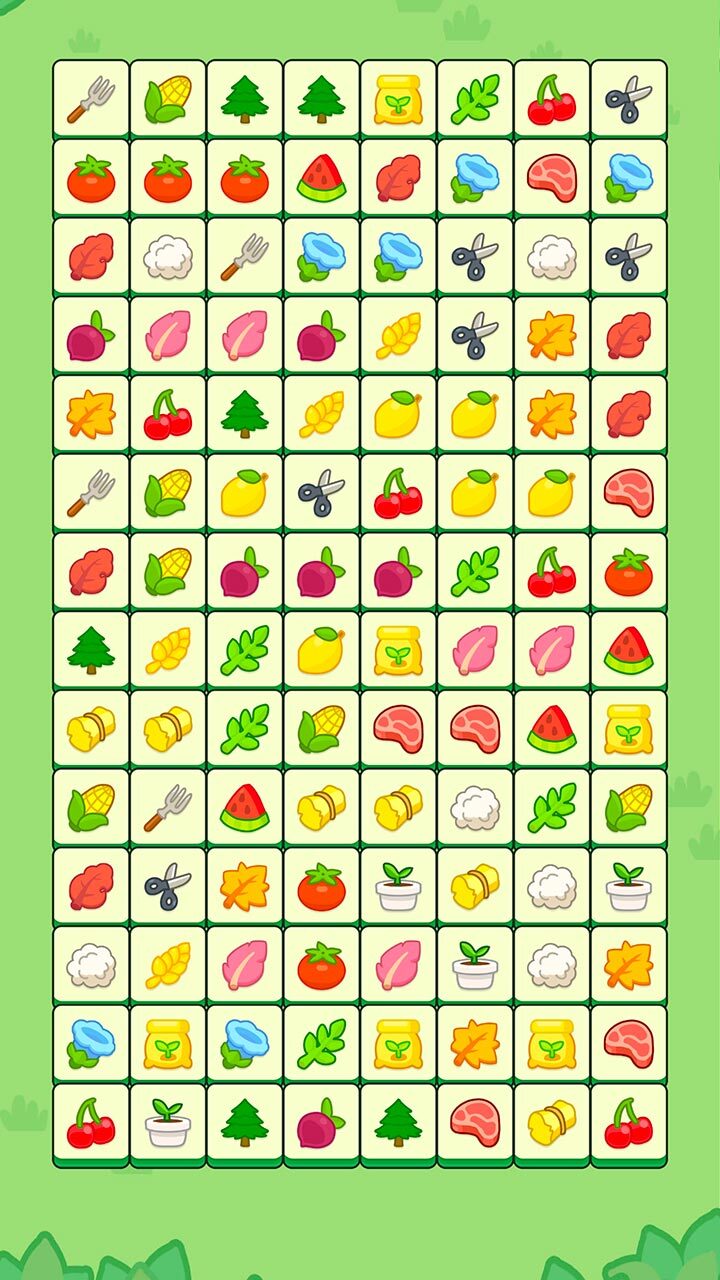
Task: Tap the seed bag between lemon and pink leaf
Action: (x=398, y=651)
